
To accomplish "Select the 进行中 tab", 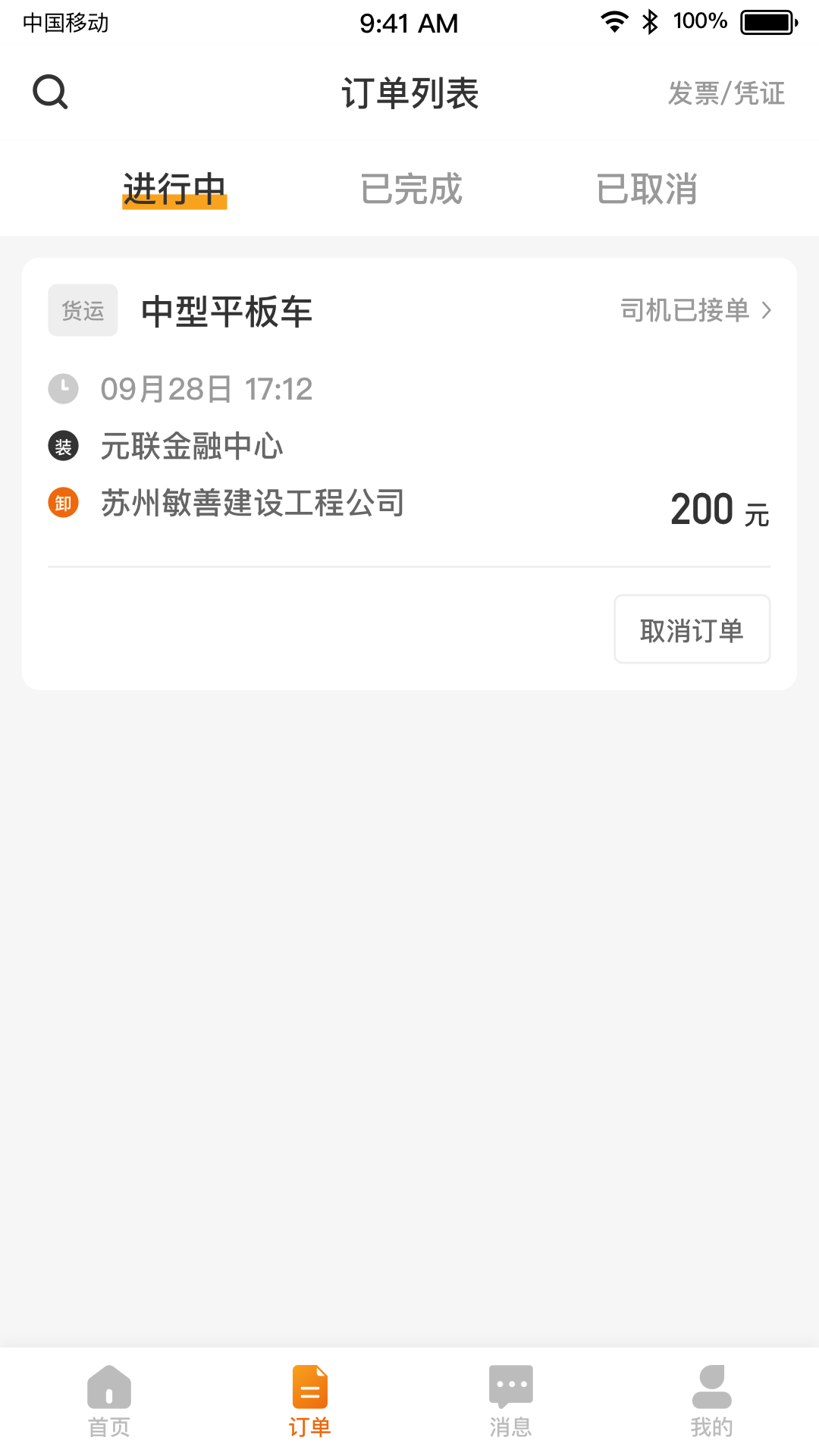I will pos(174,189).
